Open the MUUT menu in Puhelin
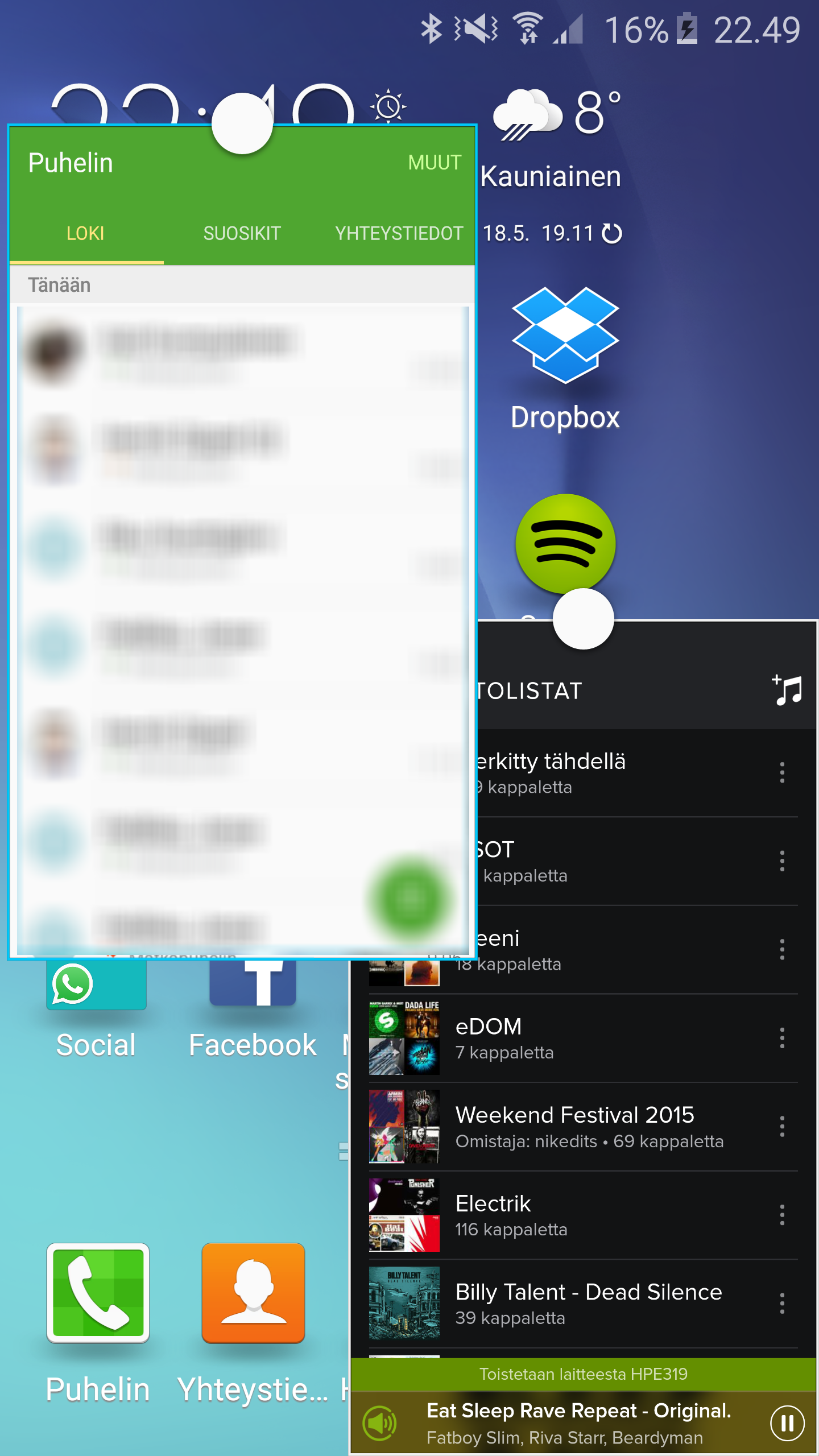 tap(435, 163)
